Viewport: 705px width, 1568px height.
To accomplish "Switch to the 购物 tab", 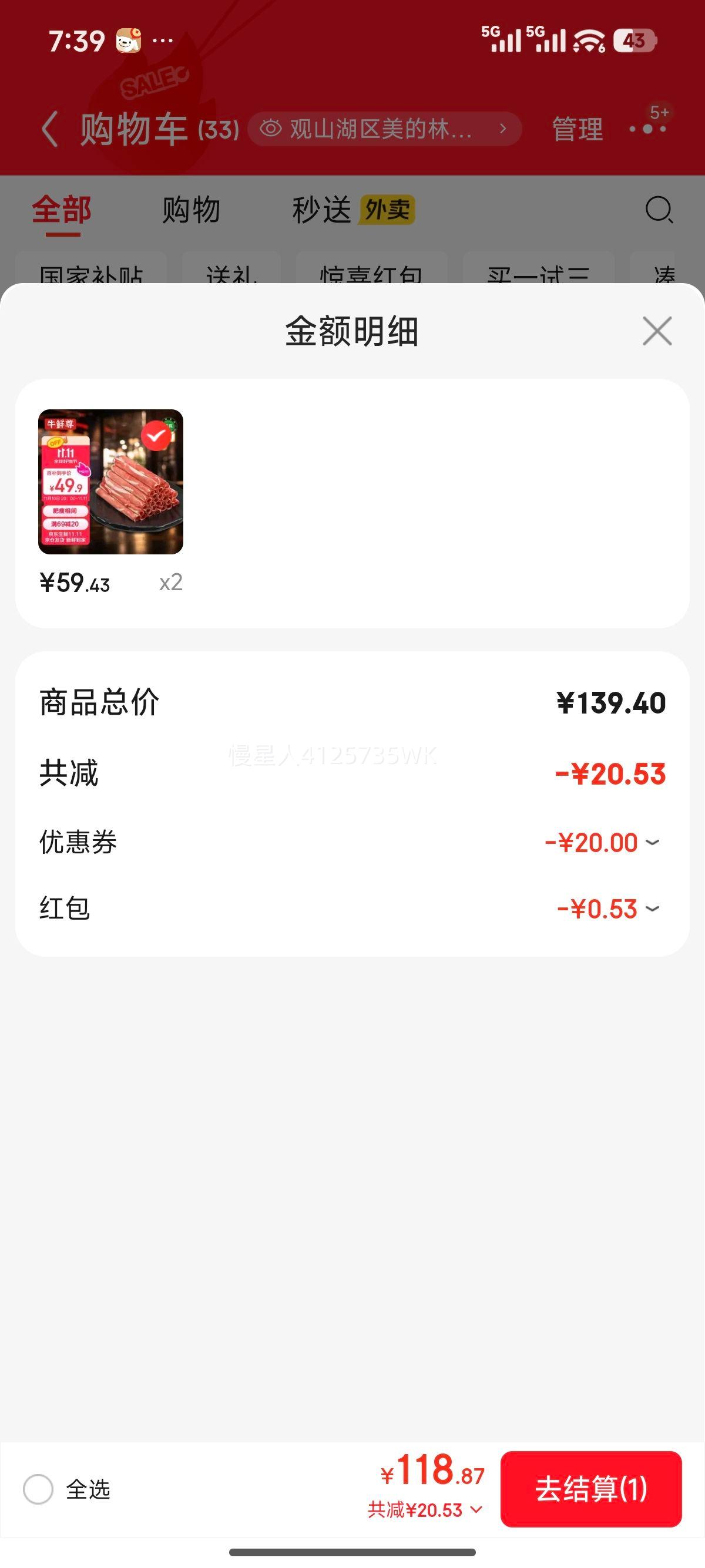I will click(x=190, y=209).
